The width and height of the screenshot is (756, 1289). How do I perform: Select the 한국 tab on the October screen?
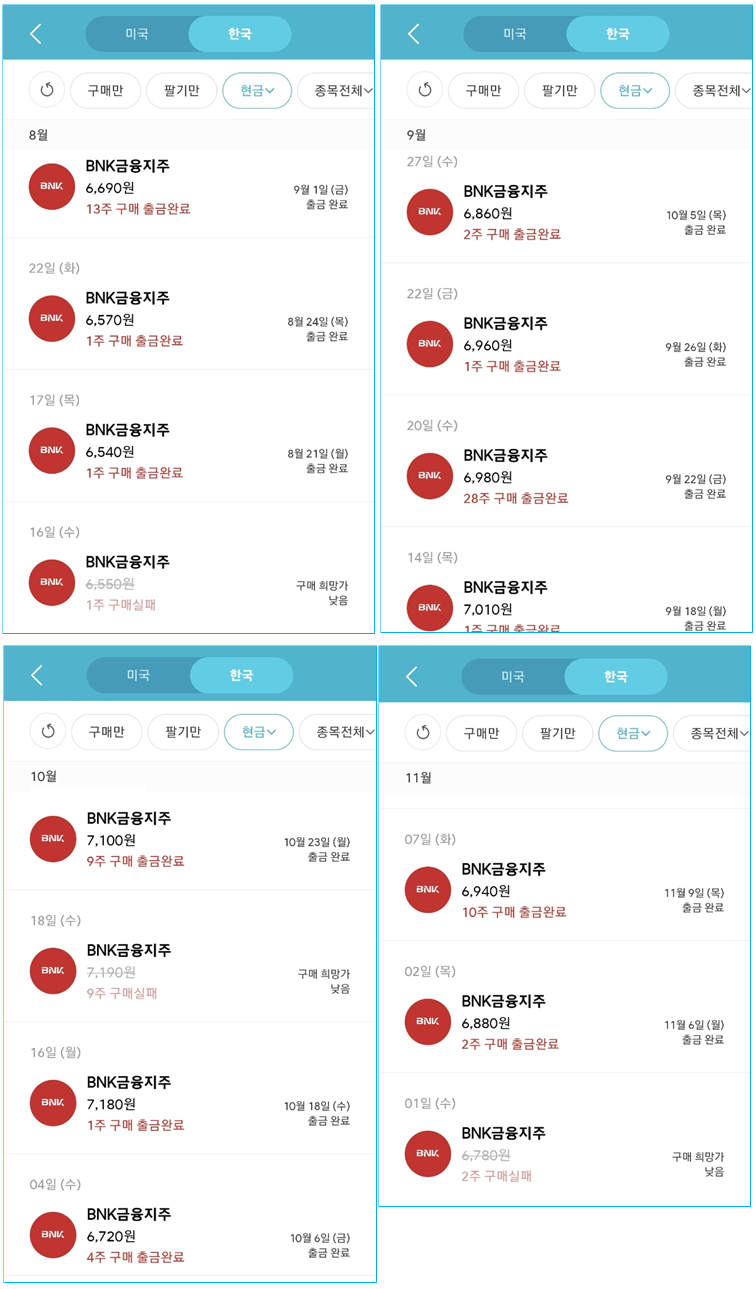click(240, 675)
